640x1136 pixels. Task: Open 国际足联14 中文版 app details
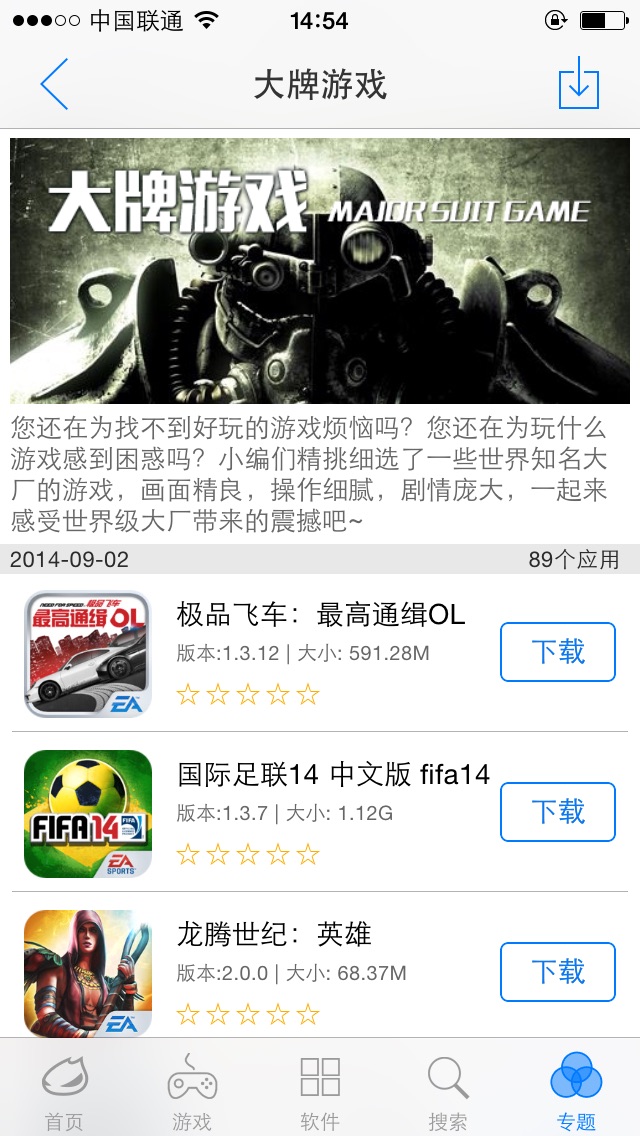(x=332, y=774)
